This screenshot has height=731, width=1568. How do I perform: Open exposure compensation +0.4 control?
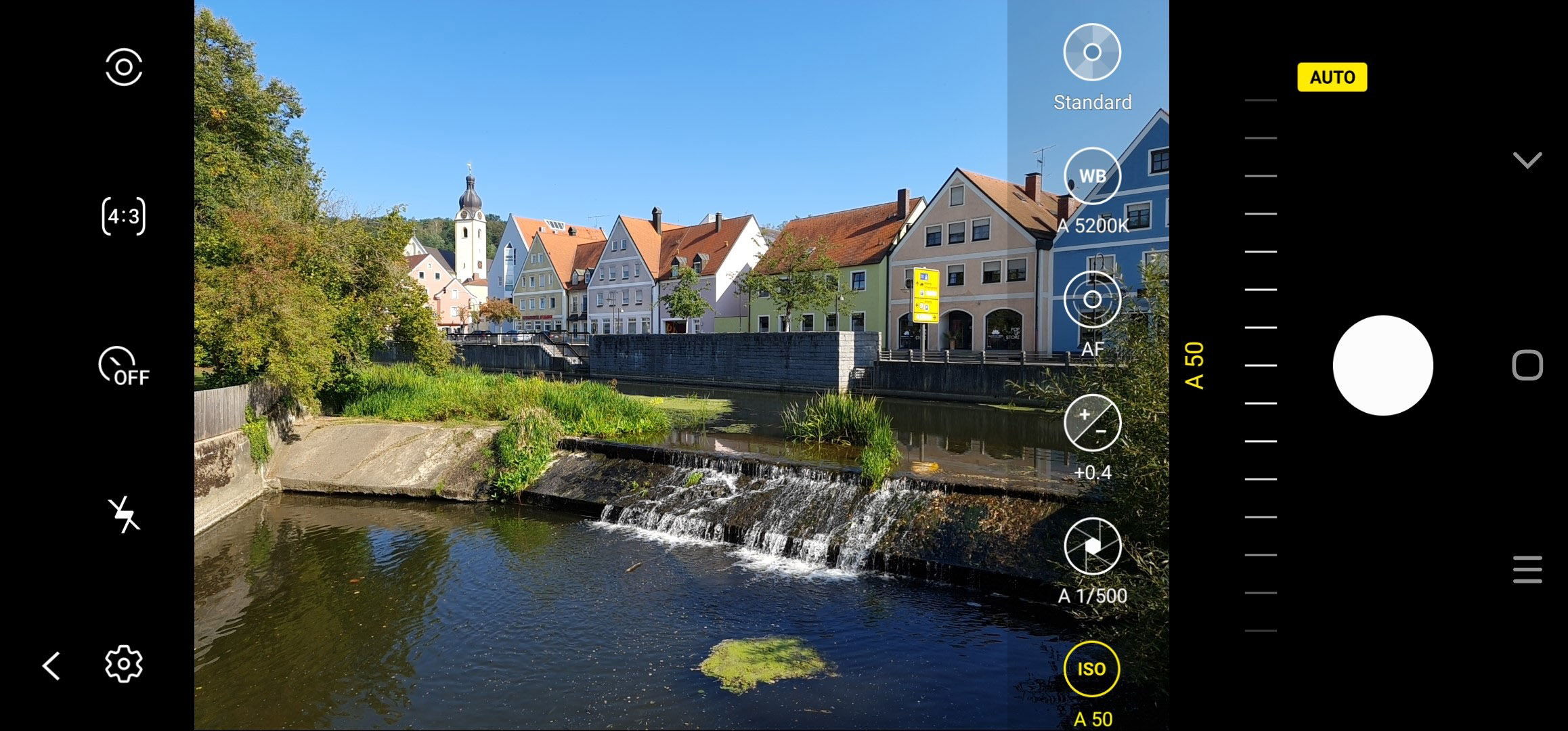[1092, 423]
